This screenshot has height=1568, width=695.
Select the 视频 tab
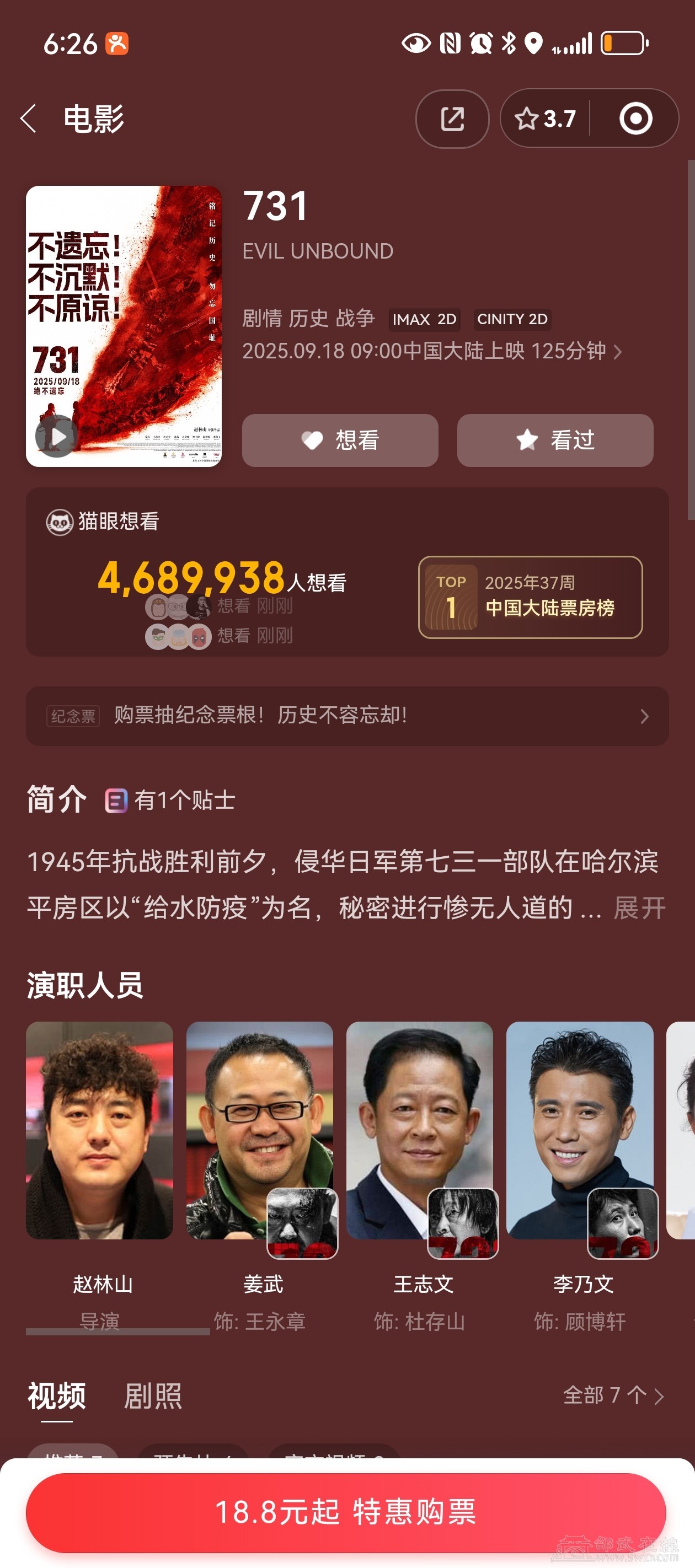pyautogui.click(x=57, y=1396)
